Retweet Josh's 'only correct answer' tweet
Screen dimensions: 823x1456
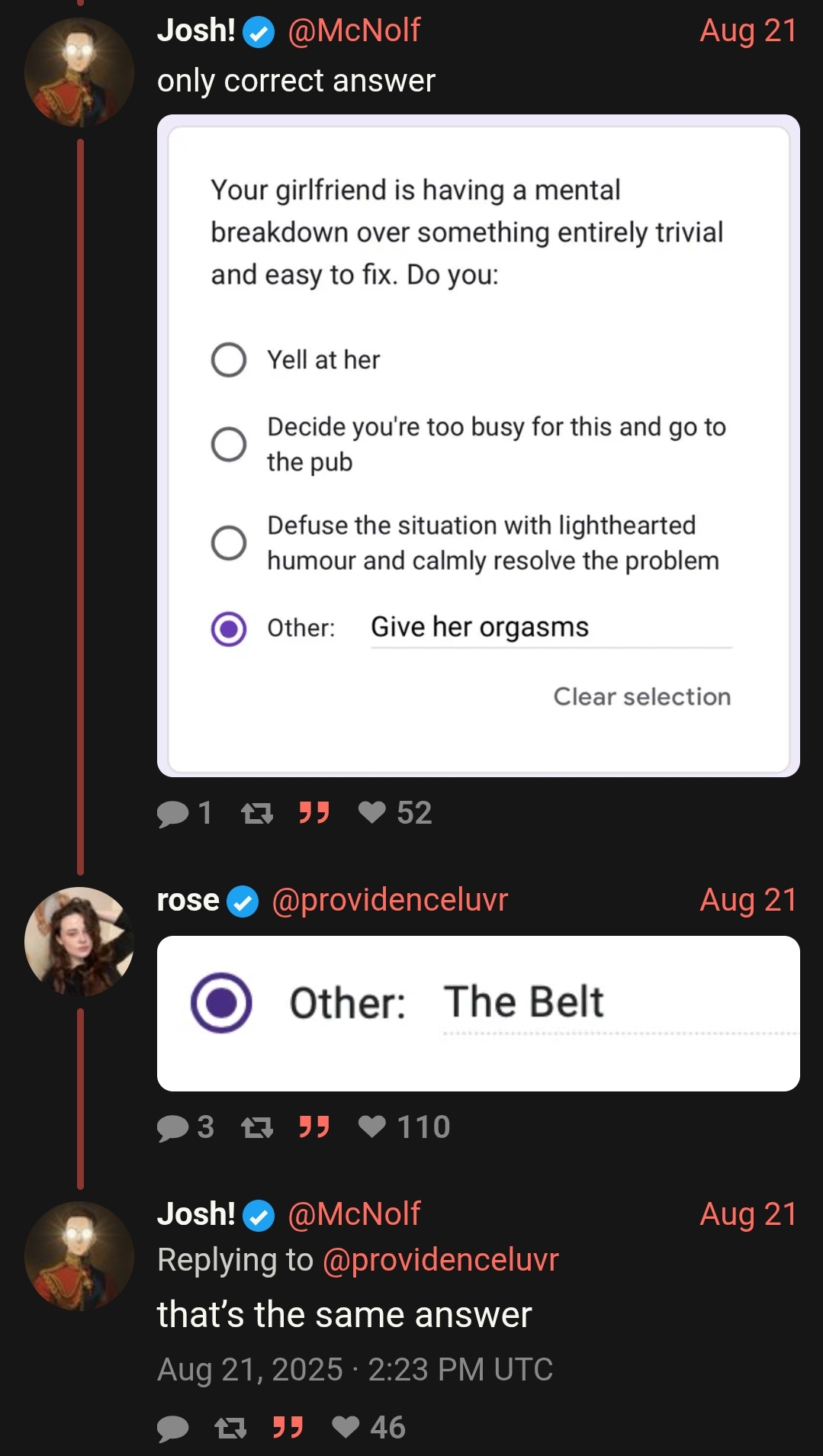point(257,813)
